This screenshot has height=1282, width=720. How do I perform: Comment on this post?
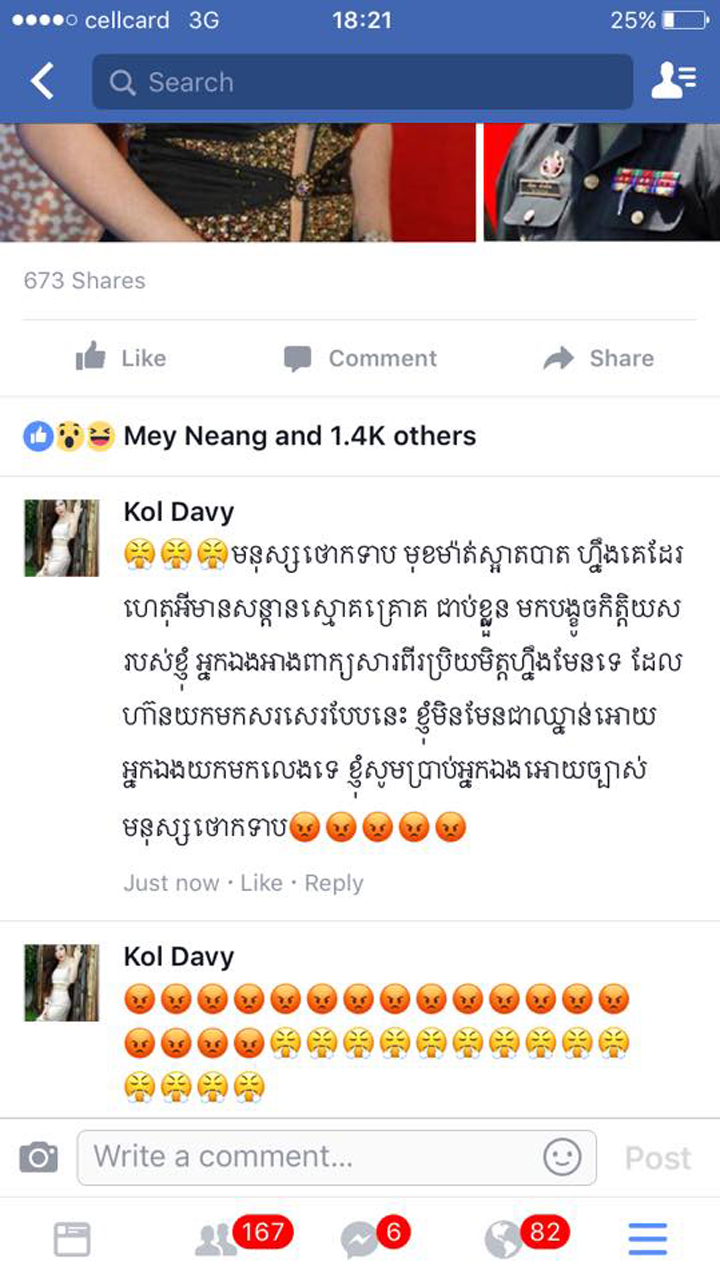(x=360, y=358)
